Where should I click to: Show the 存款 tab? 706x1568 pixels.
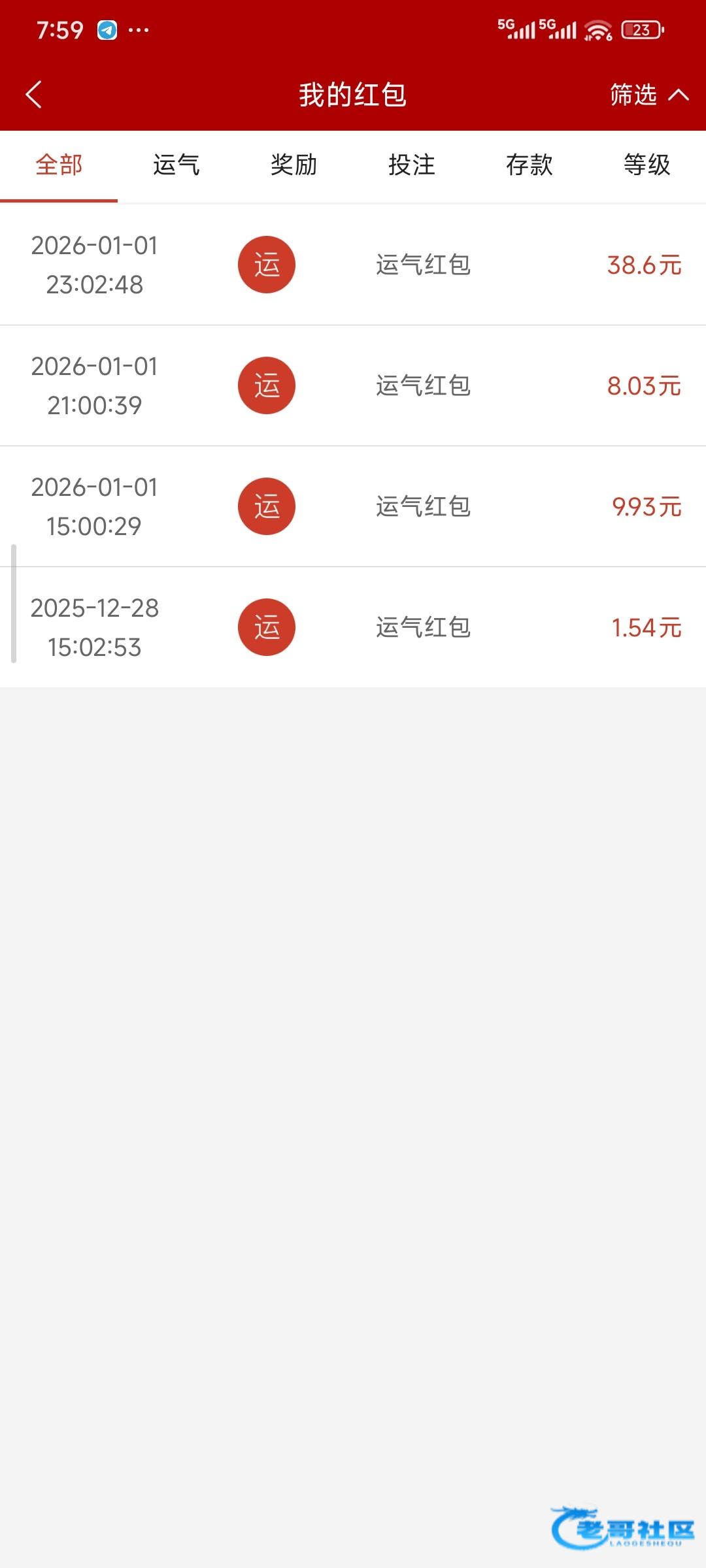[x=529, y=165]
